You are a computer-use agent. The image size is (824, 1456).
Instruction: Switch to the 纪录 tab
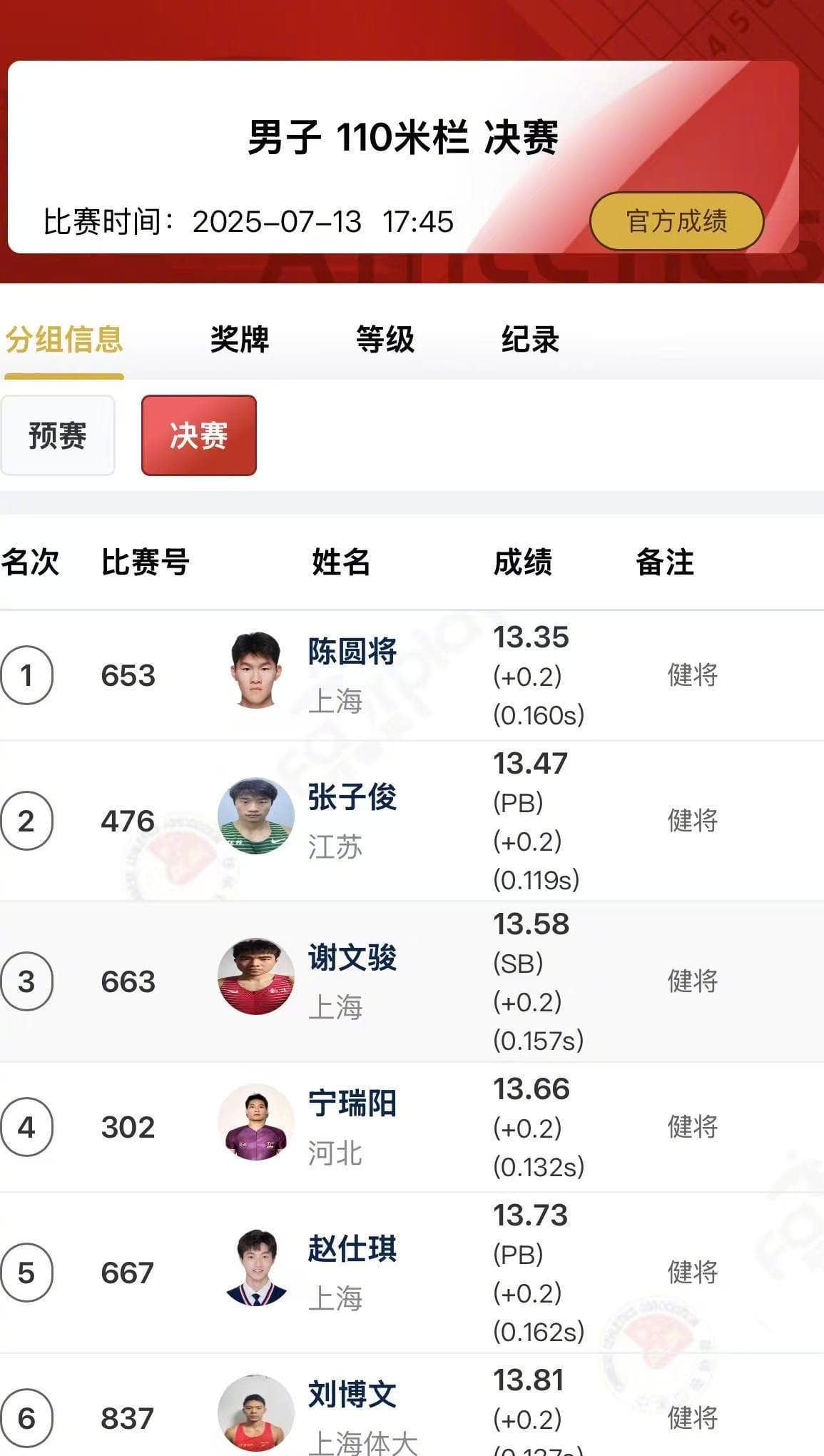(x=530, y=340)
